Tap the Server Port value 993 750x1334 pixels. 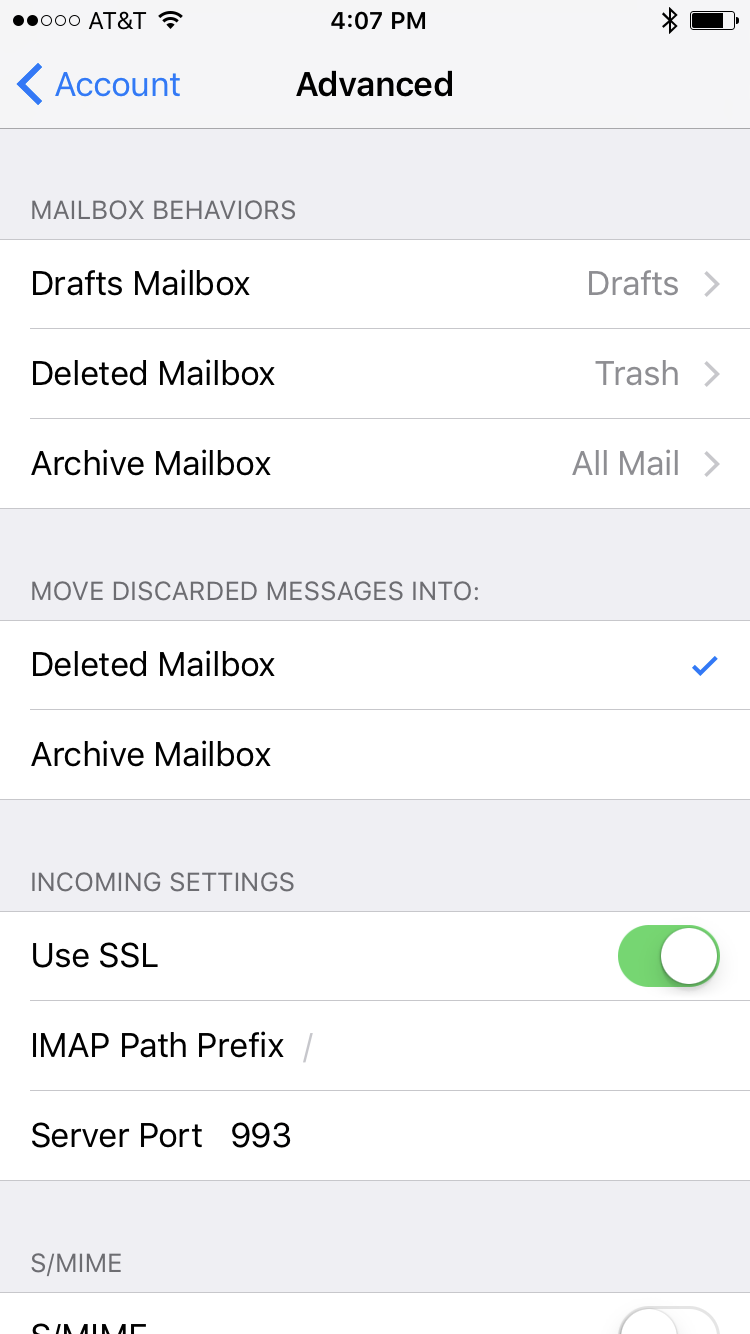tap(260, 1135)
